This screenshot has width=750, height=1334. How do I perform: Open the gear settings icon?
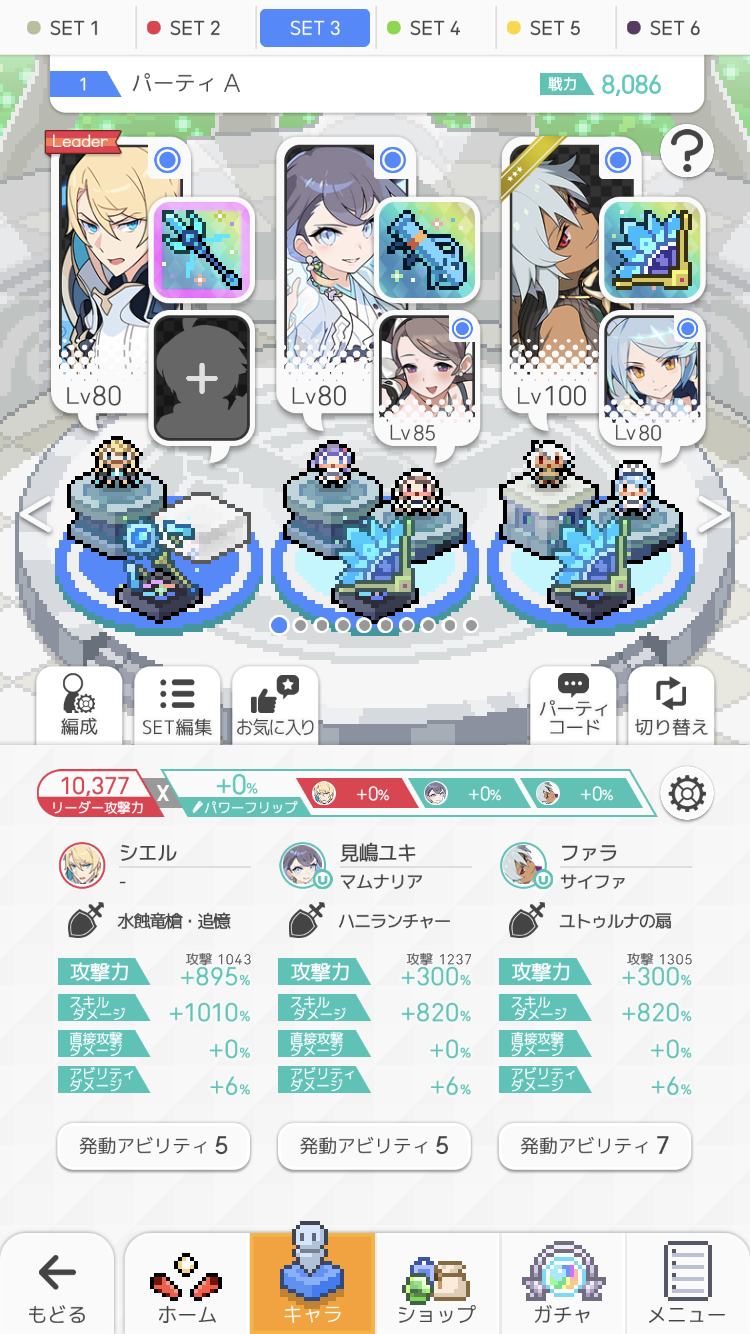[x=687, y=794]
